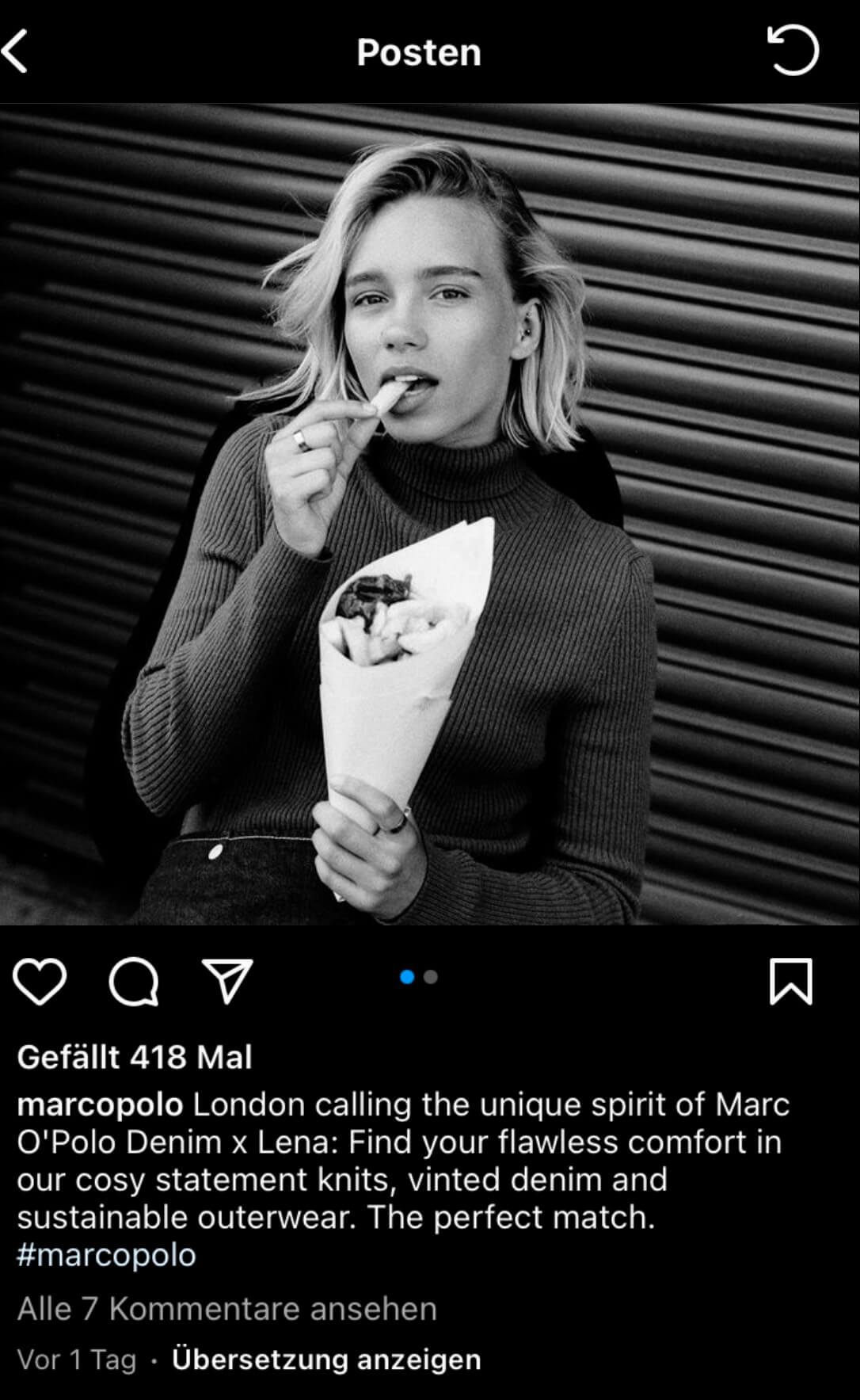Open the comment bubble icon

click(134, 982)
